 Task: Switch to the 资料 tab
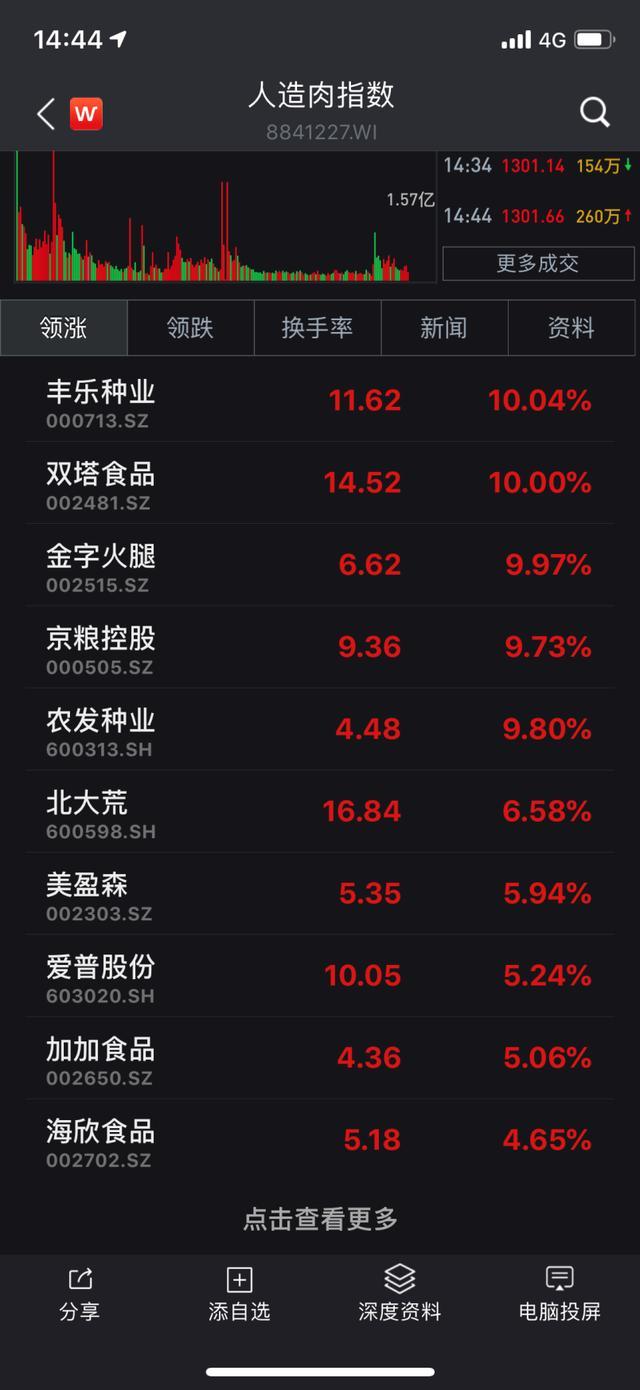571,328
